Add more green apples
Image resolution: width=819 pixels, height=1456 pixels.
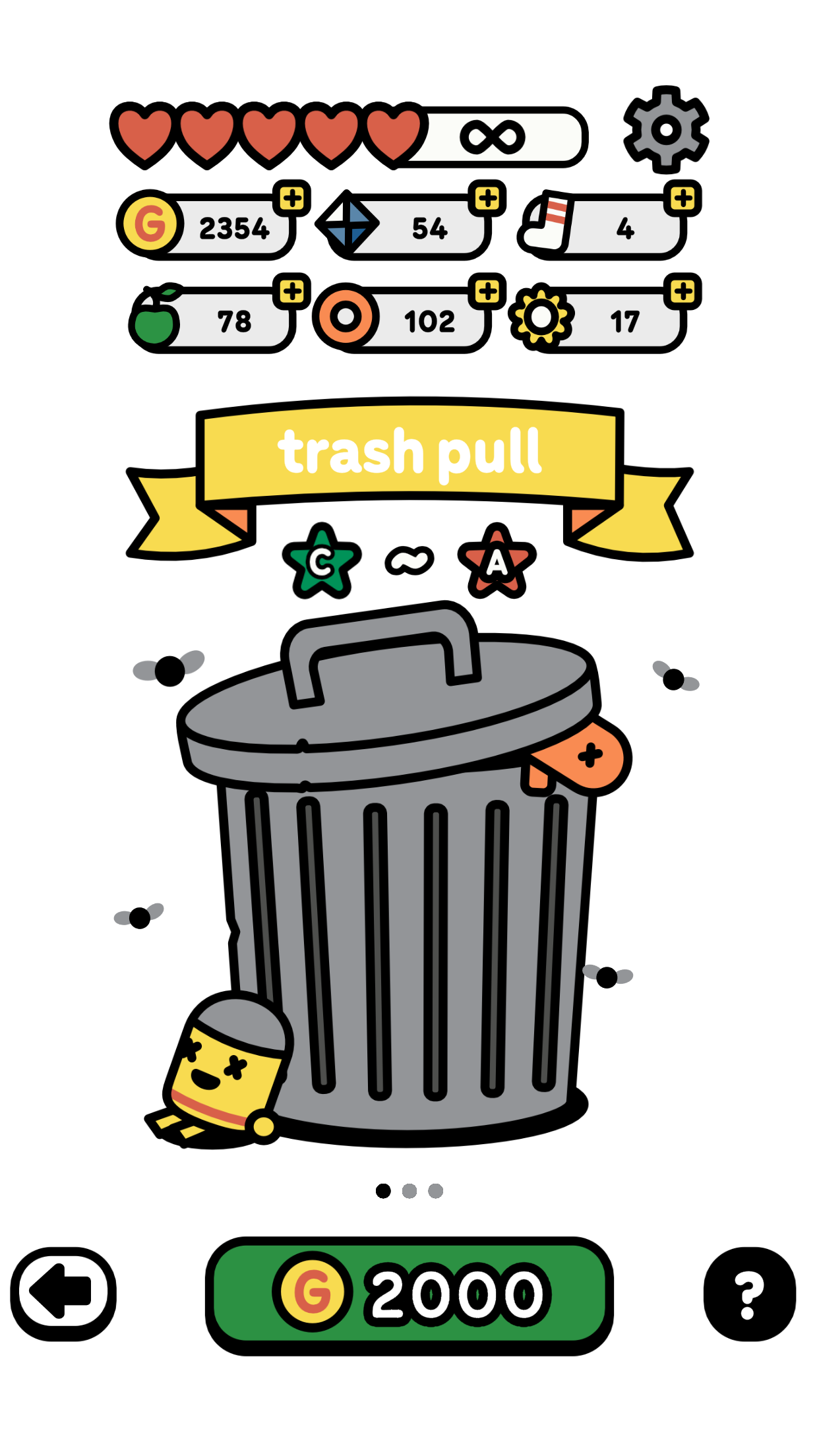coord(292,291)
